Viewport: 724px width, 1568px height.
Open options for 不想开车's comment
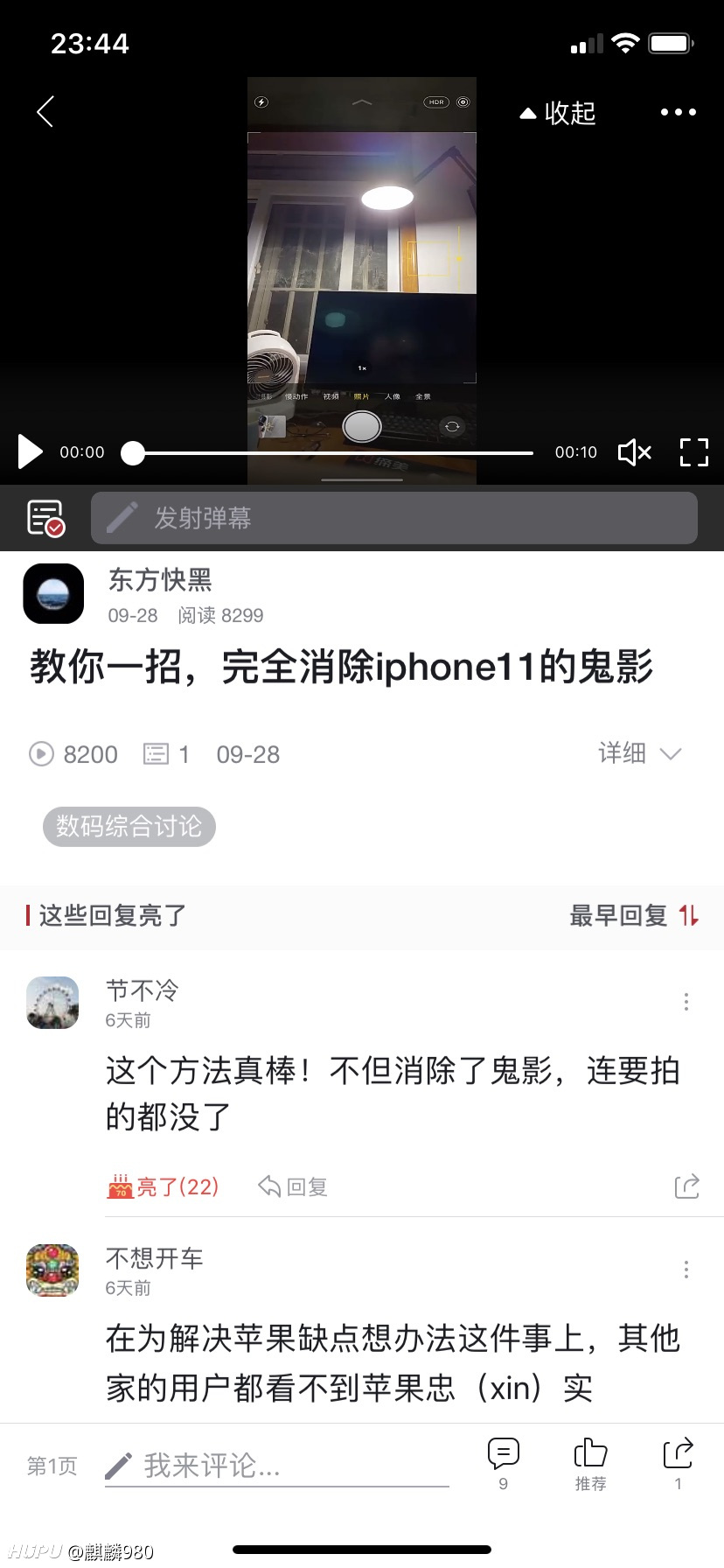(x=686, y=1269)
